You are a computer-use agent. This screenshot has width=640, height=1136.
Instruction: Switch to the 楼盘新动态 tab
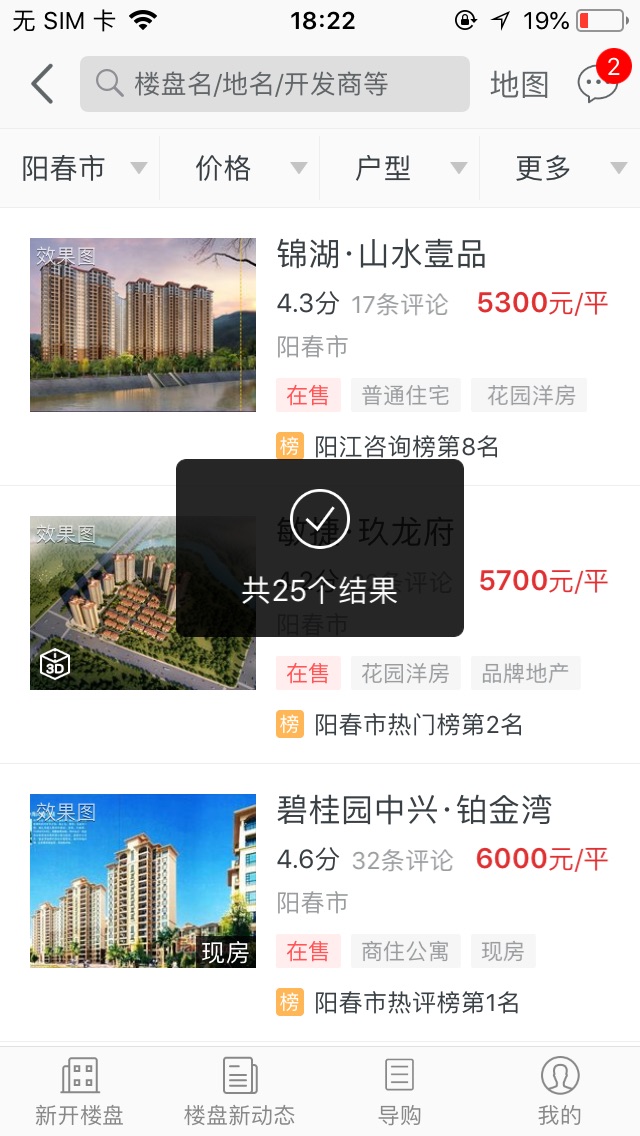coord(239,1091)
